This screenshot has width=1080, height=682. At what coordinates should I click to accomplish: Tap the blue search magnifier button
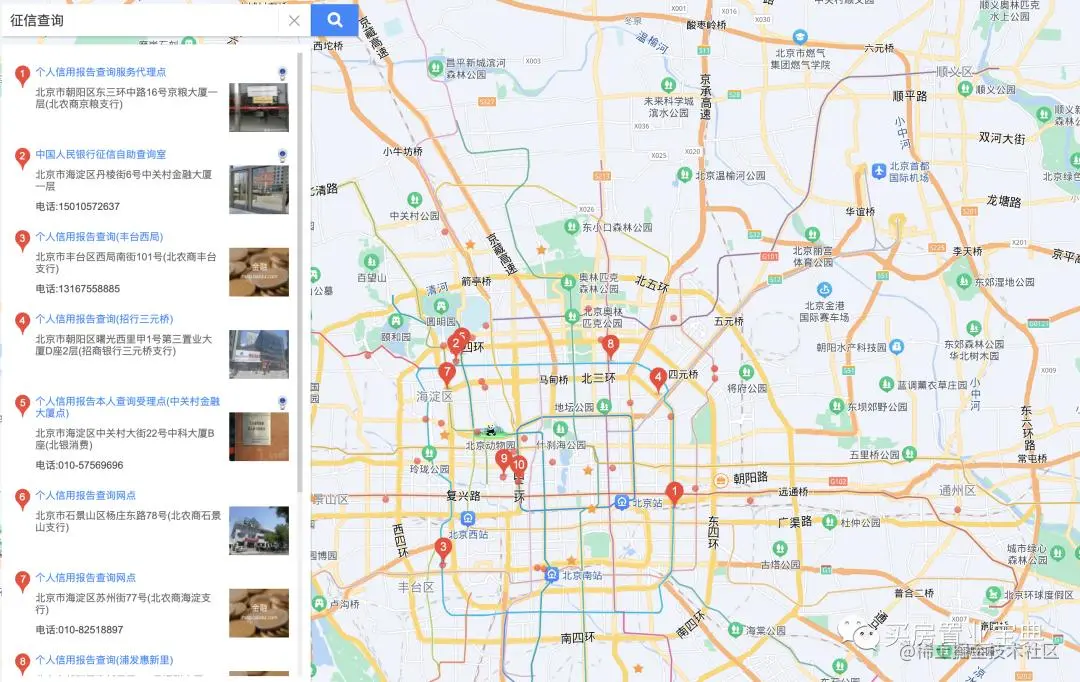[x=334, y=20]
